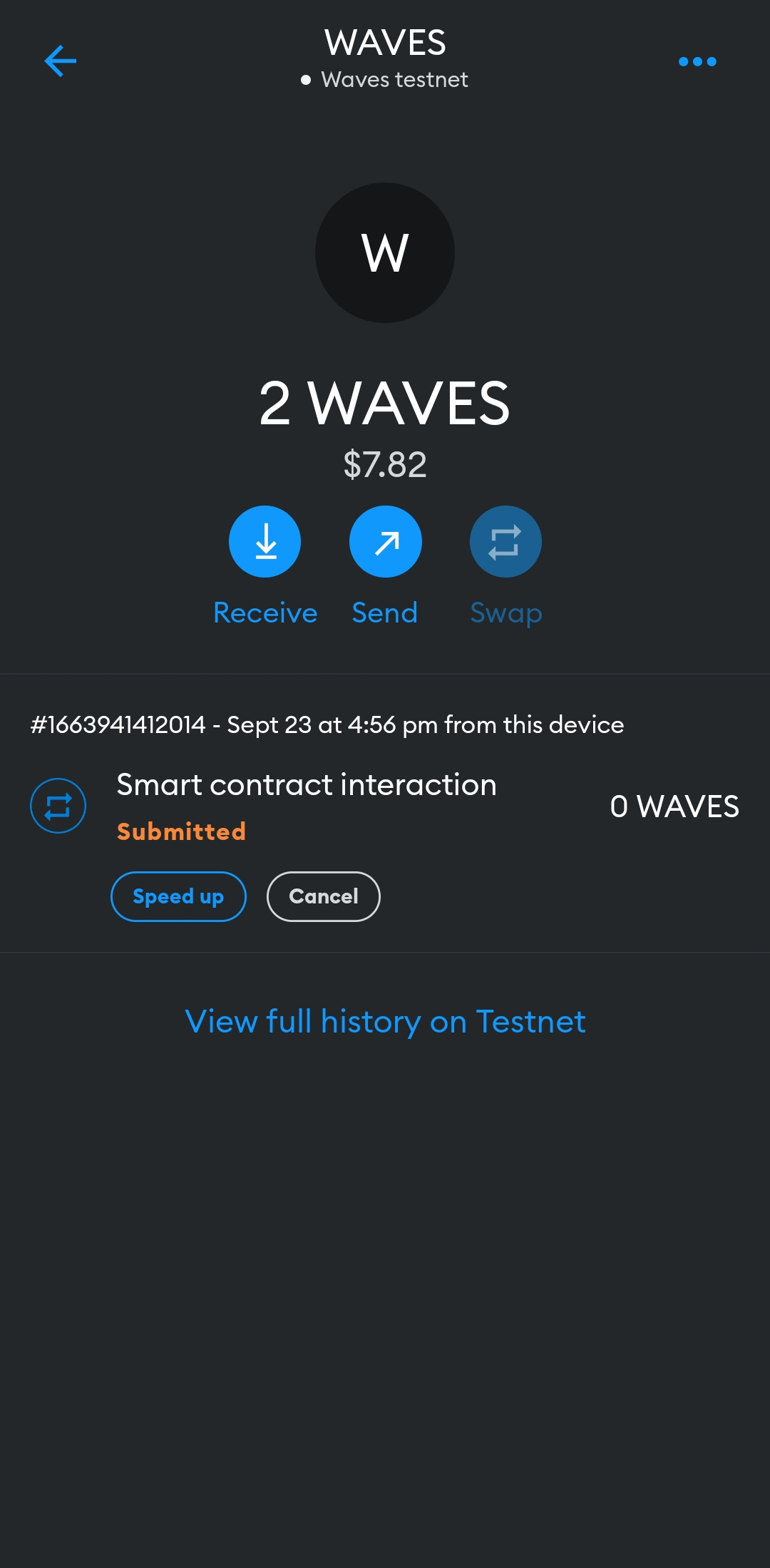Tap the Swap button
770x1568 pixels.
pos(505,542)
